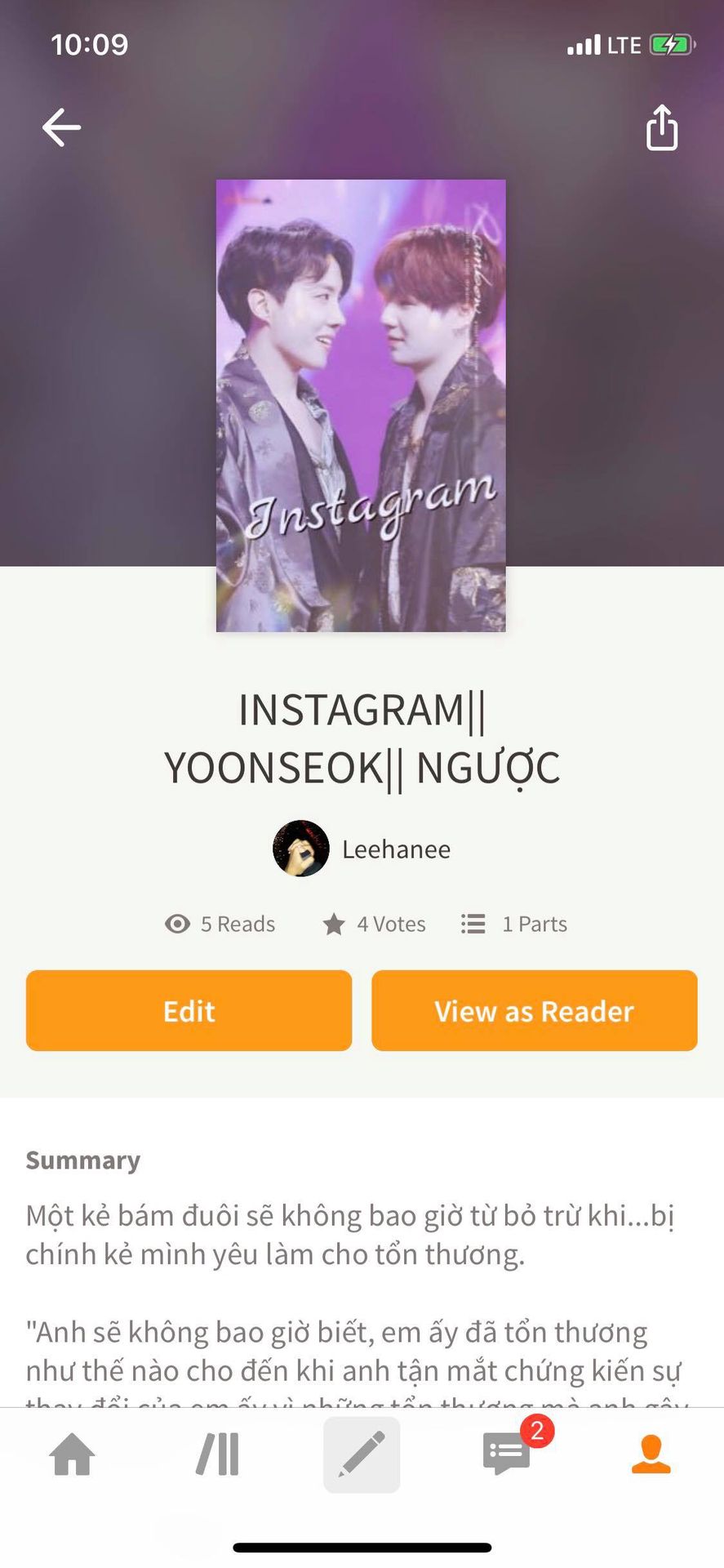Open the messages tab with 2 notifications
724x1568 pixels.
point(508,1453)
